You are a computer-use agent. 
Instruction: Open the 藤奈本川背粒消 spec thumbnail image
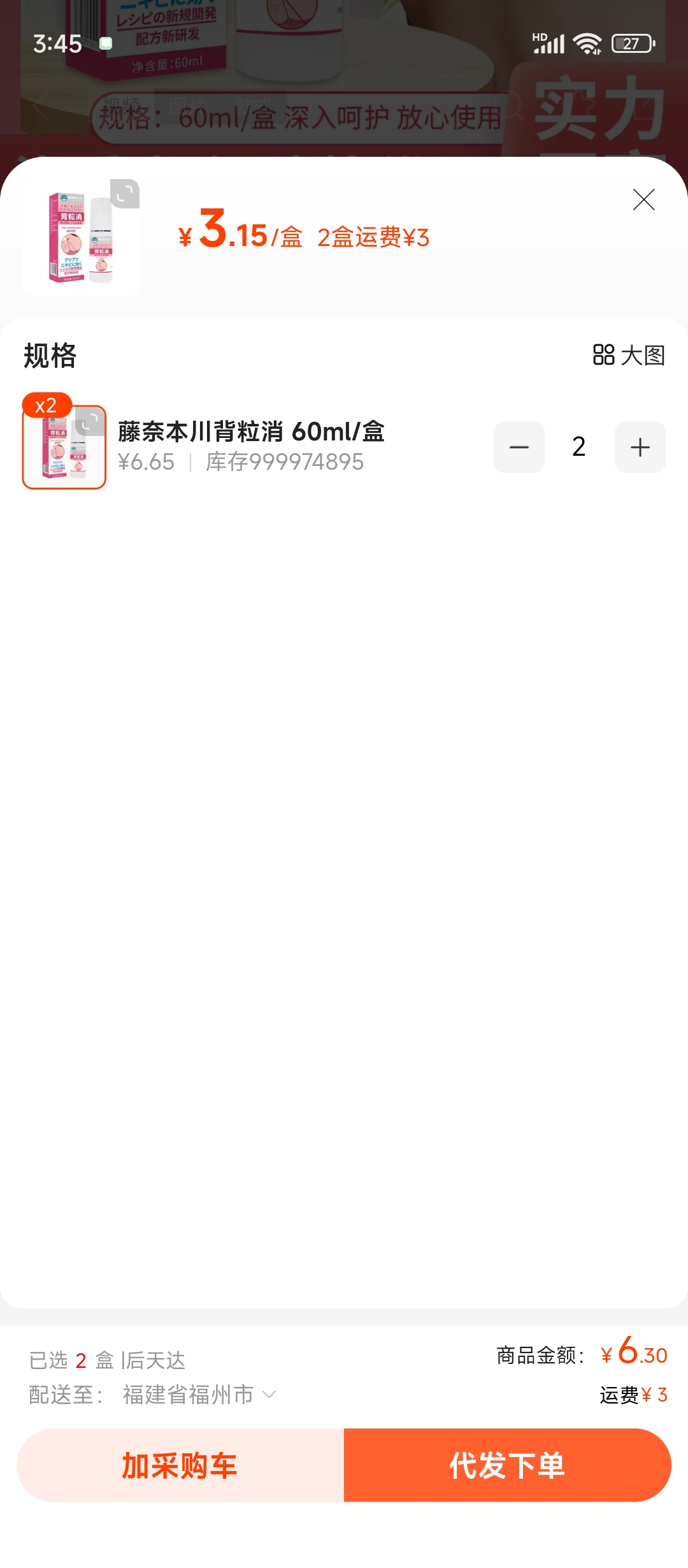pos(64,447)
